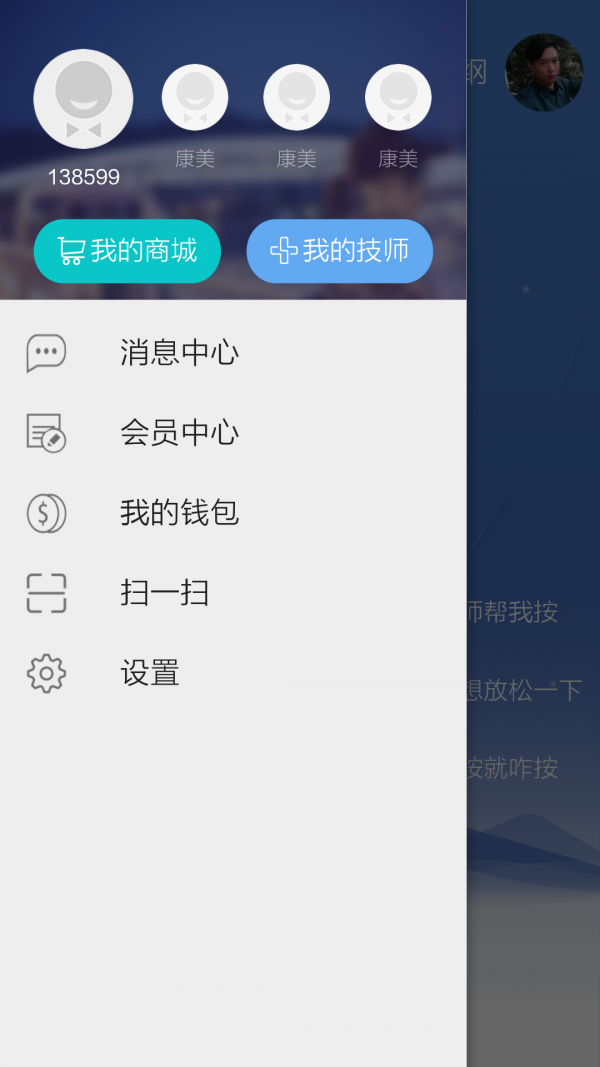Go to 会员中心 member center
Viewport: 600px width, 1067px height.
click(x=179, y=433)
